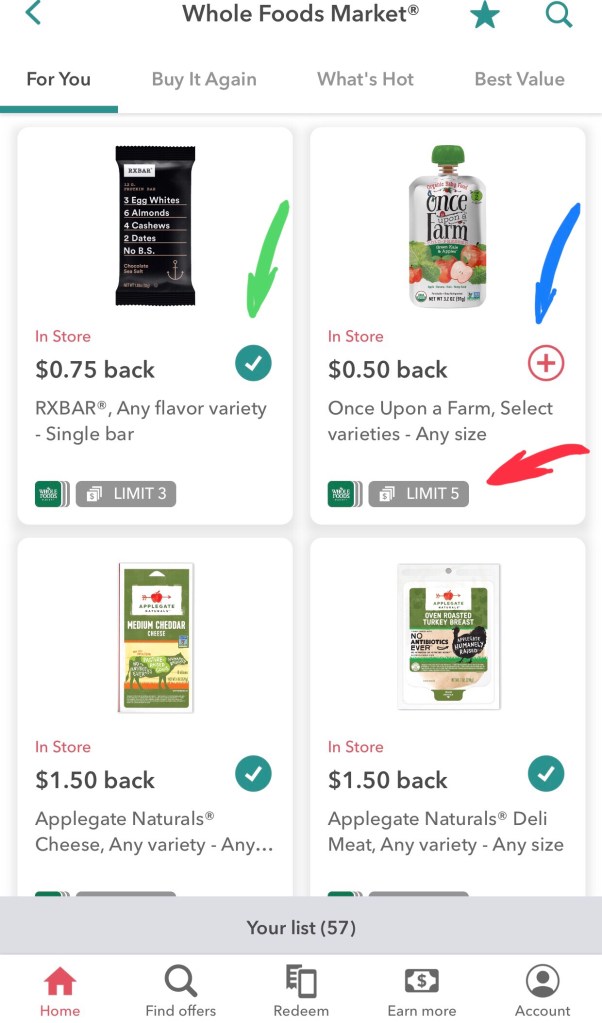Go to the Home tab
This screenshot has height=1023, width=602.
coord(60,991)
